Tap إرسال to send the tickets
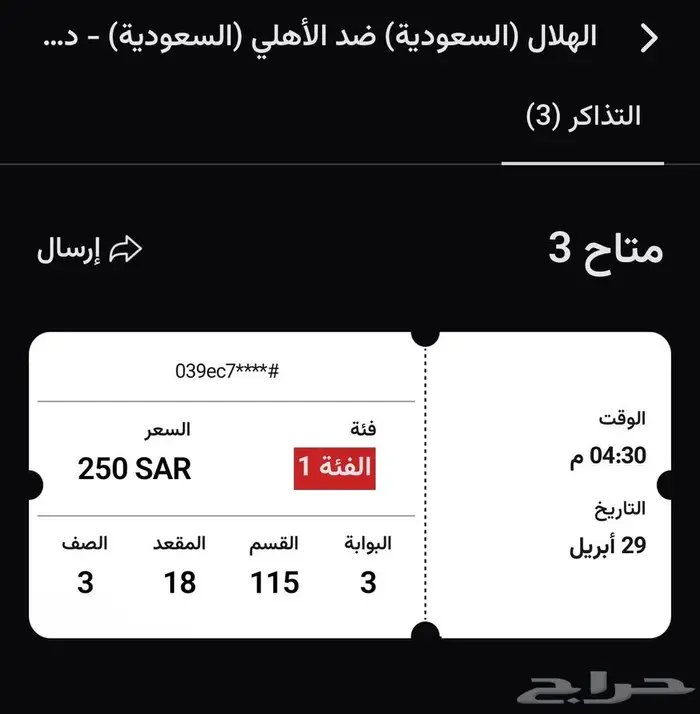Image resolution: width=700 pixels, height=714 pixels. (x=90, y=250)
